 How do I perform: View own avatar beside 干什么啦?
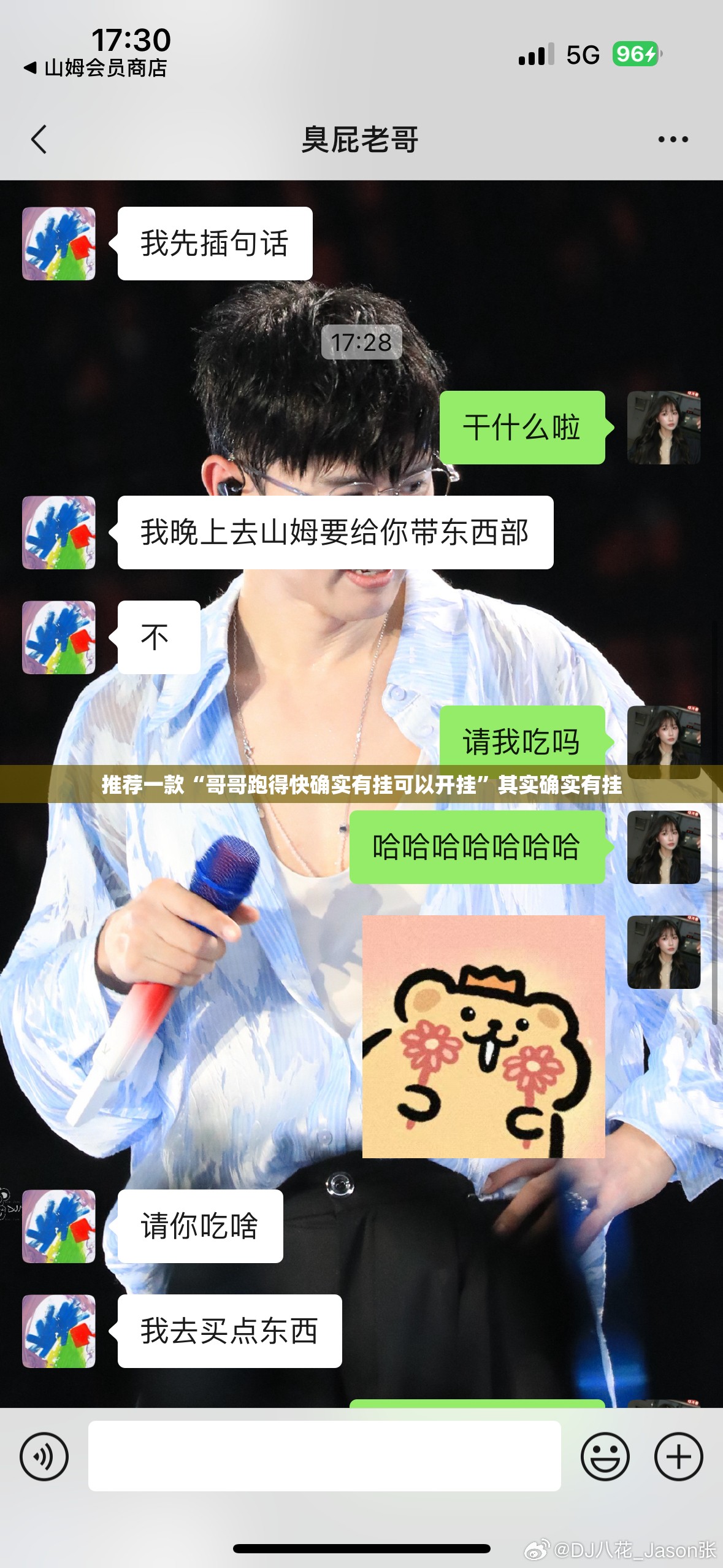pyautogui.click(x=664, y=428)
